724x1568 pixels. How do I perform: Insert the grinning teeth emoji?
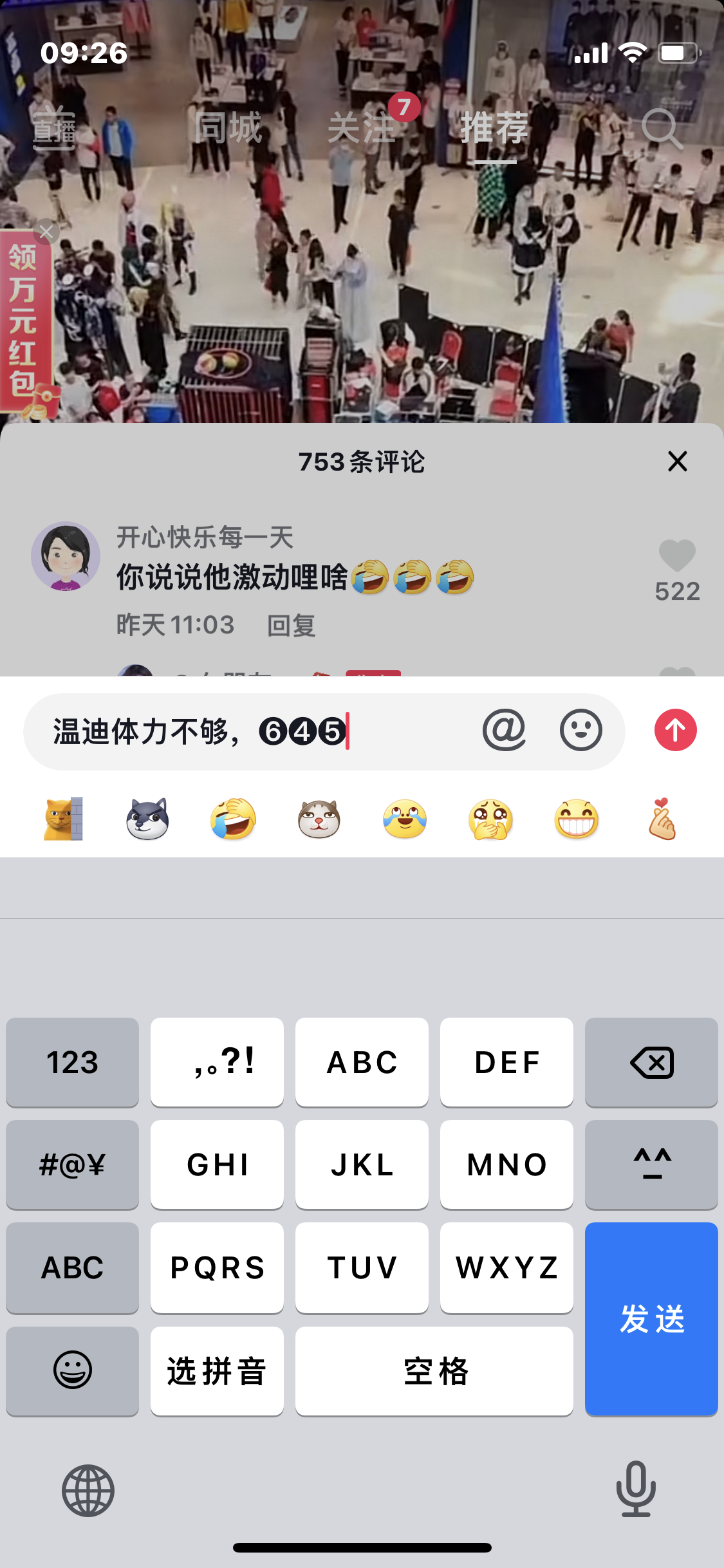pyautogui.click(x=576, y=819)
